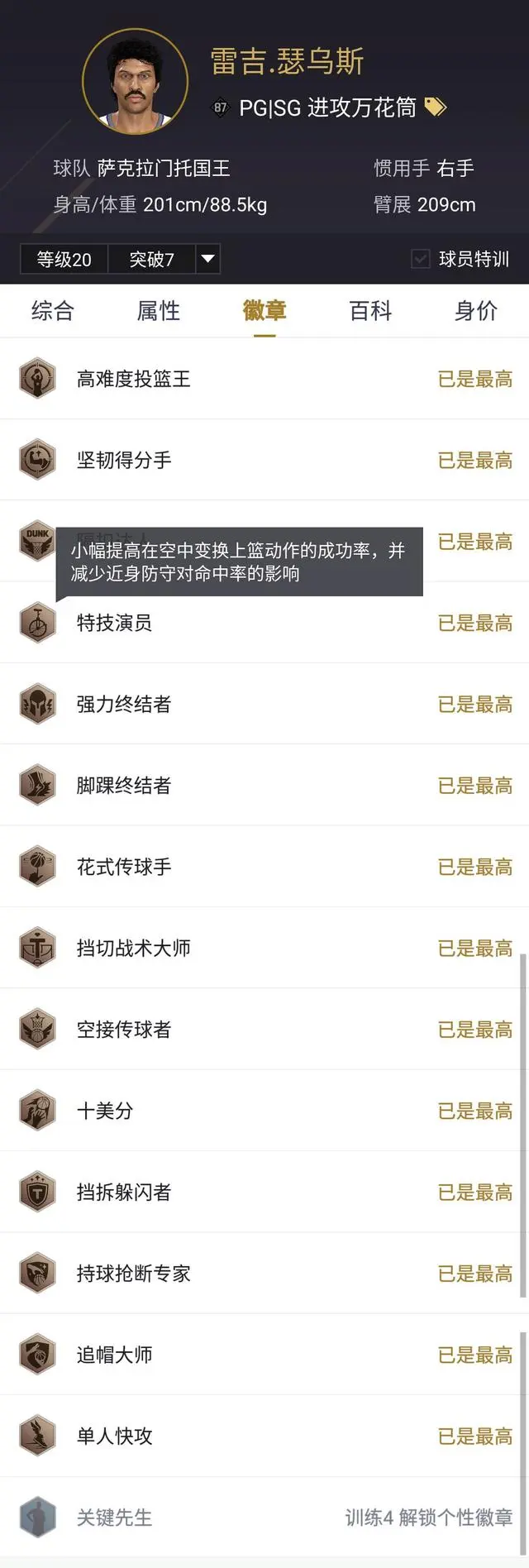Open the 属性 tab
Viewport: 529px width, 1568px height.
pyautogui.click(x=158, y=311)
